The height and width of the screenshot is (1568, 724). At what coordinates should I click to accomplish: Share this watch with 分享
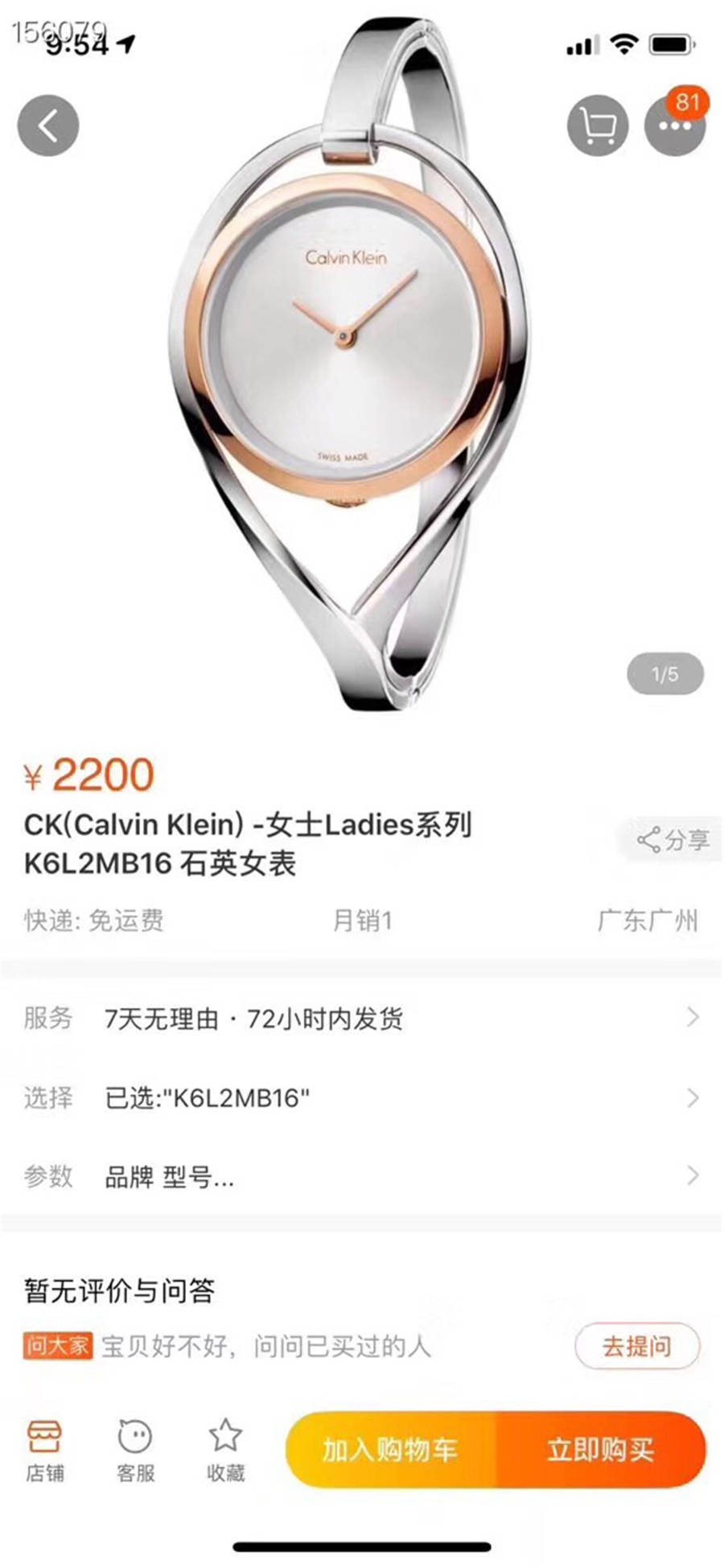coord(673,840)
